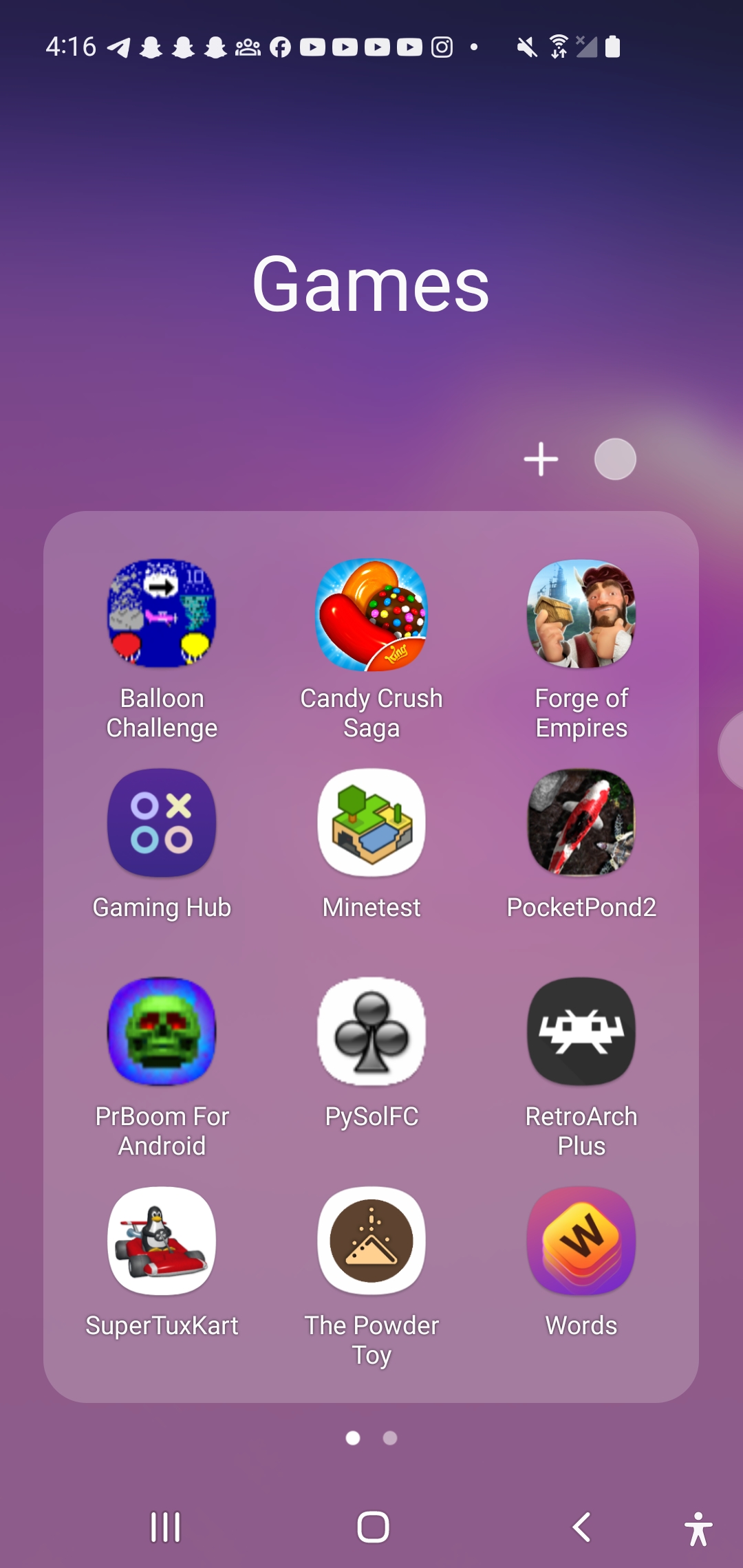Open the Gaming Hub app
This screenshot has width=743, height=1568.
162,823
